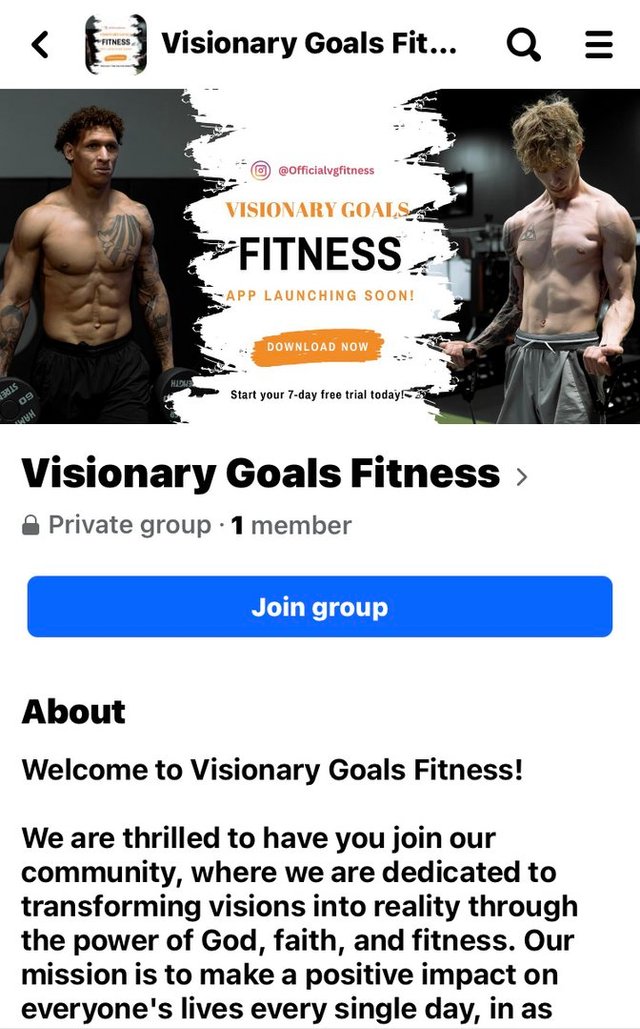Tap the group avatar in header
The image size is (640, 1029).
[116, 44]
